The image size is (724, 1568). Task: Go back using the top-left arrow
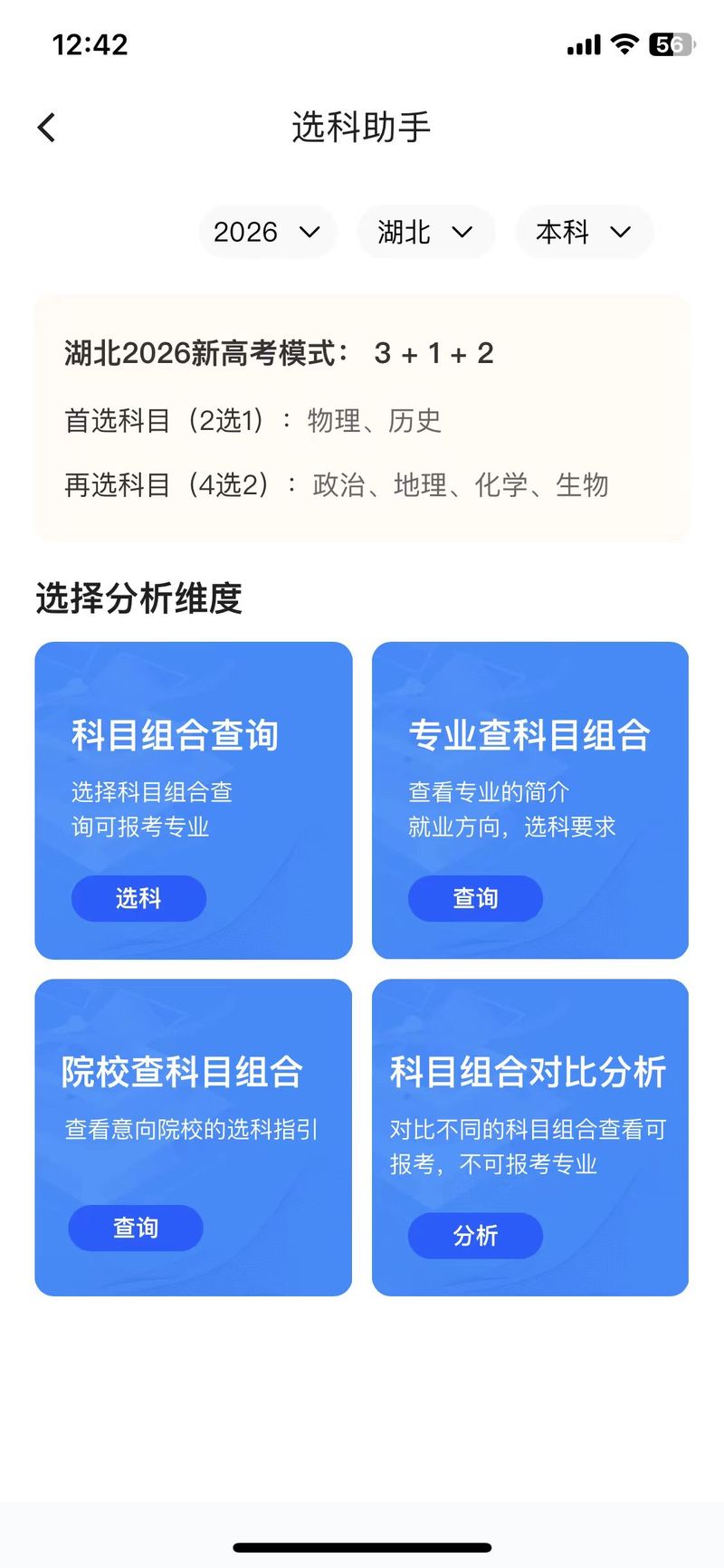(47, 128)
